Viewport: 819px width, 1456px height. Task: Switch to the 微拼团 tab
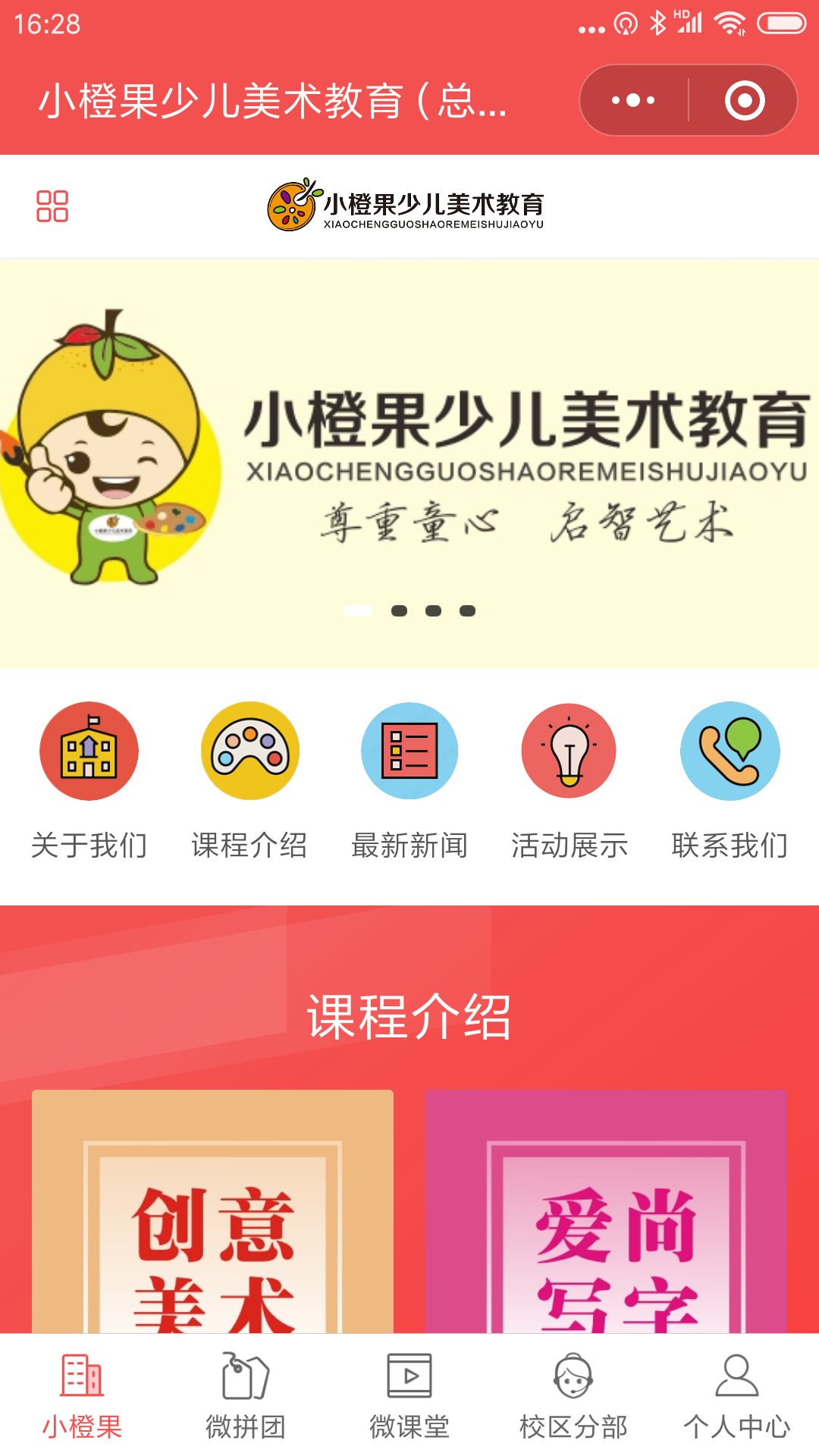point(246,1395)
